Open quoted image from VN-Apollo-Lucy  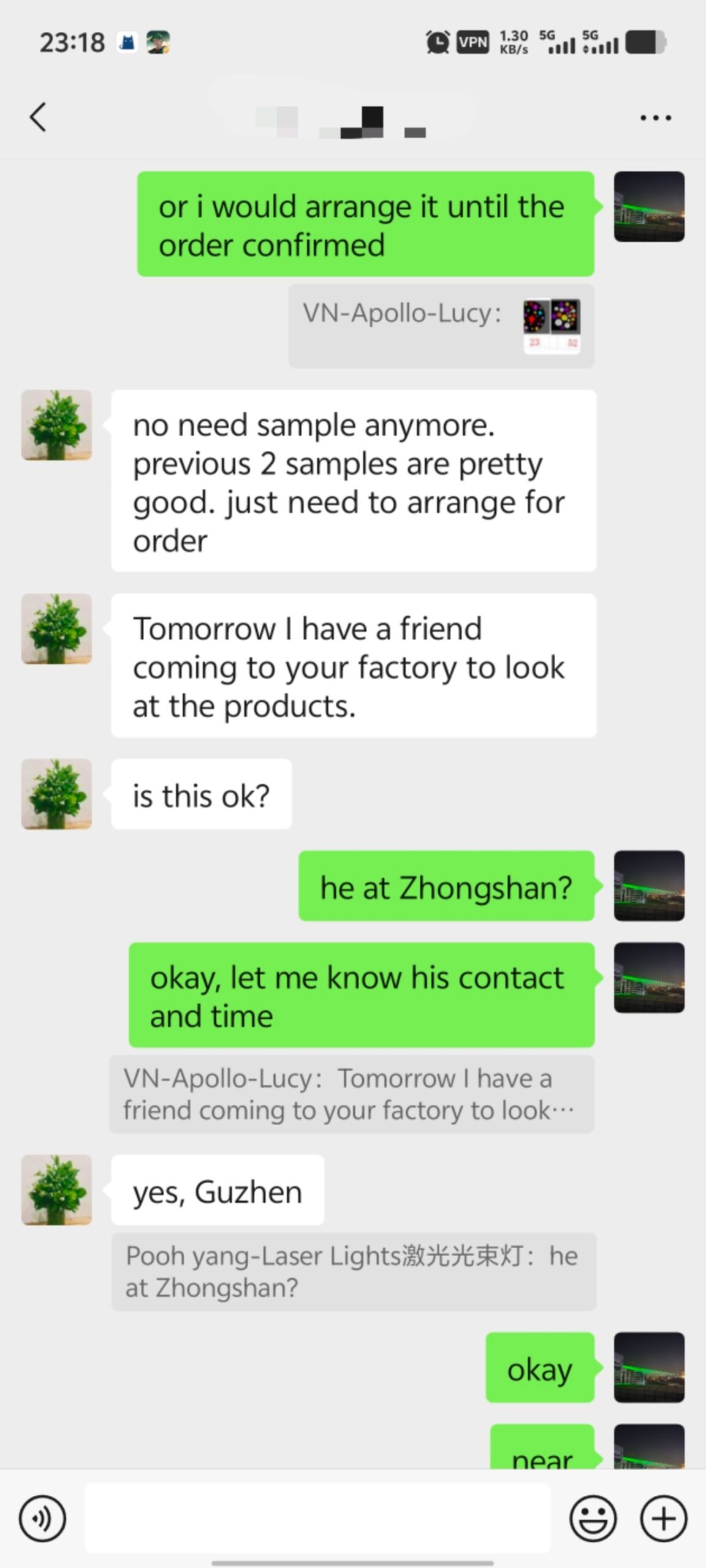(x=551, y=326)
